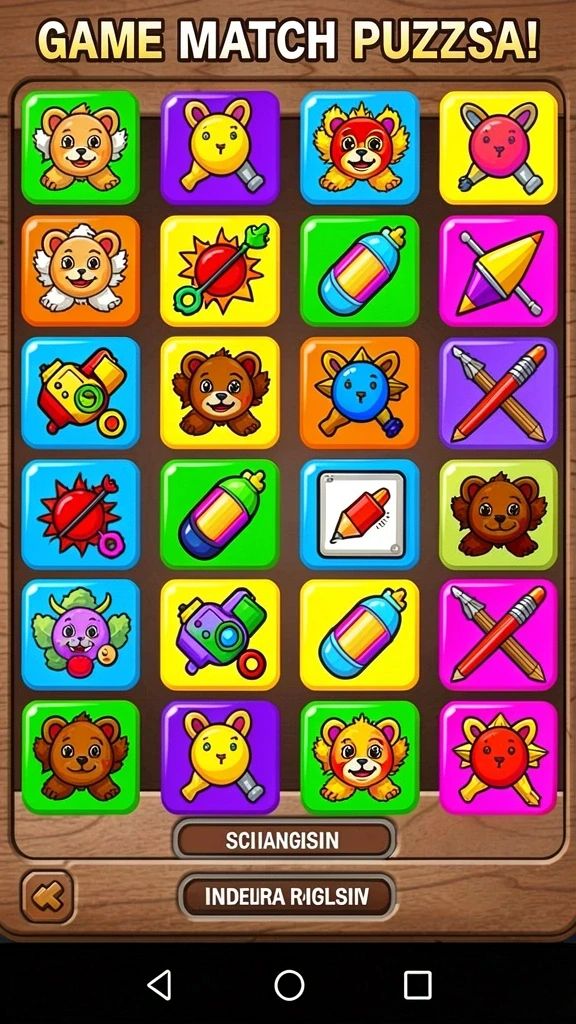This screenshot has width=576, height=1024.
Task: Tap the INDEURA RIGLSIN button
Action: click(x=287, y=897)
